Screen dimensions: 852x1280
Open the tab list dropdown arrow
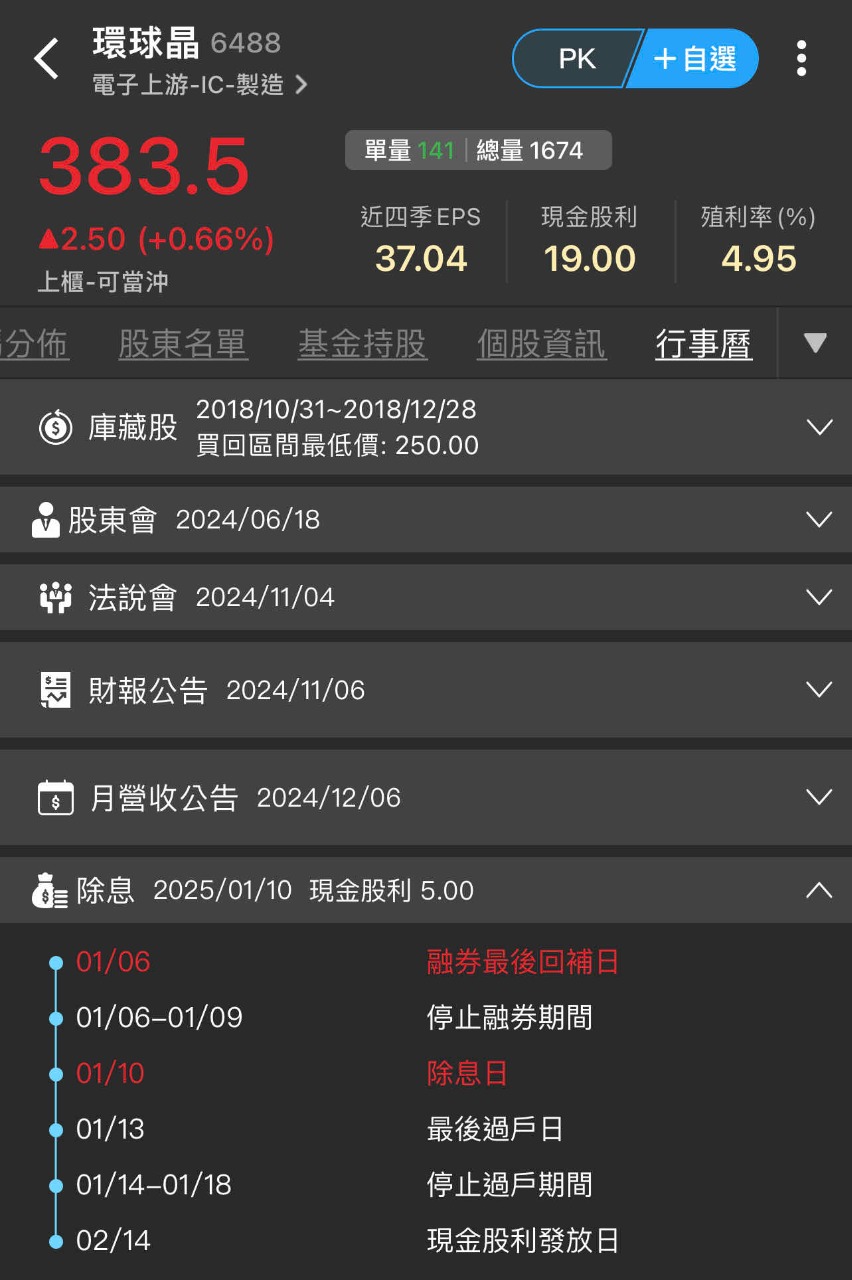pos(815,344)
